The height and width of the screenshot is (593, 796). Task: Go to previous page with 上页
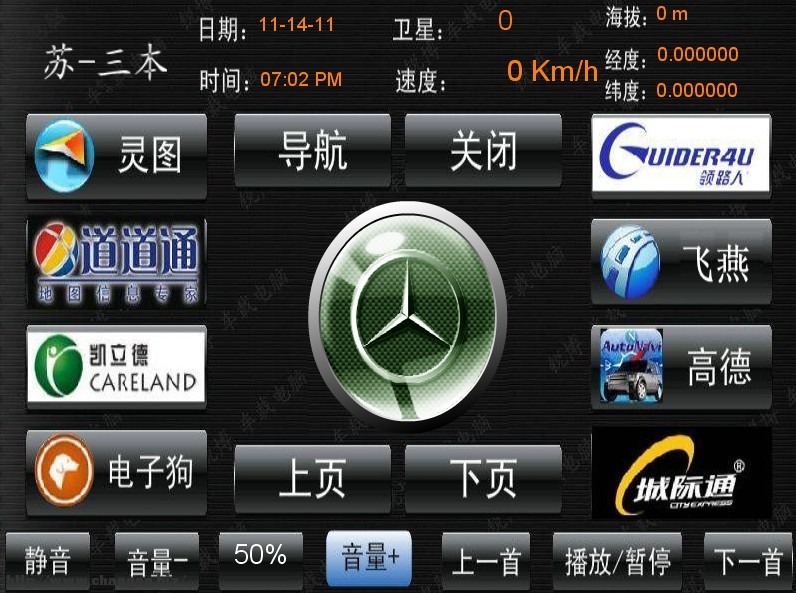pyautogui.click(x=312, y=478)
